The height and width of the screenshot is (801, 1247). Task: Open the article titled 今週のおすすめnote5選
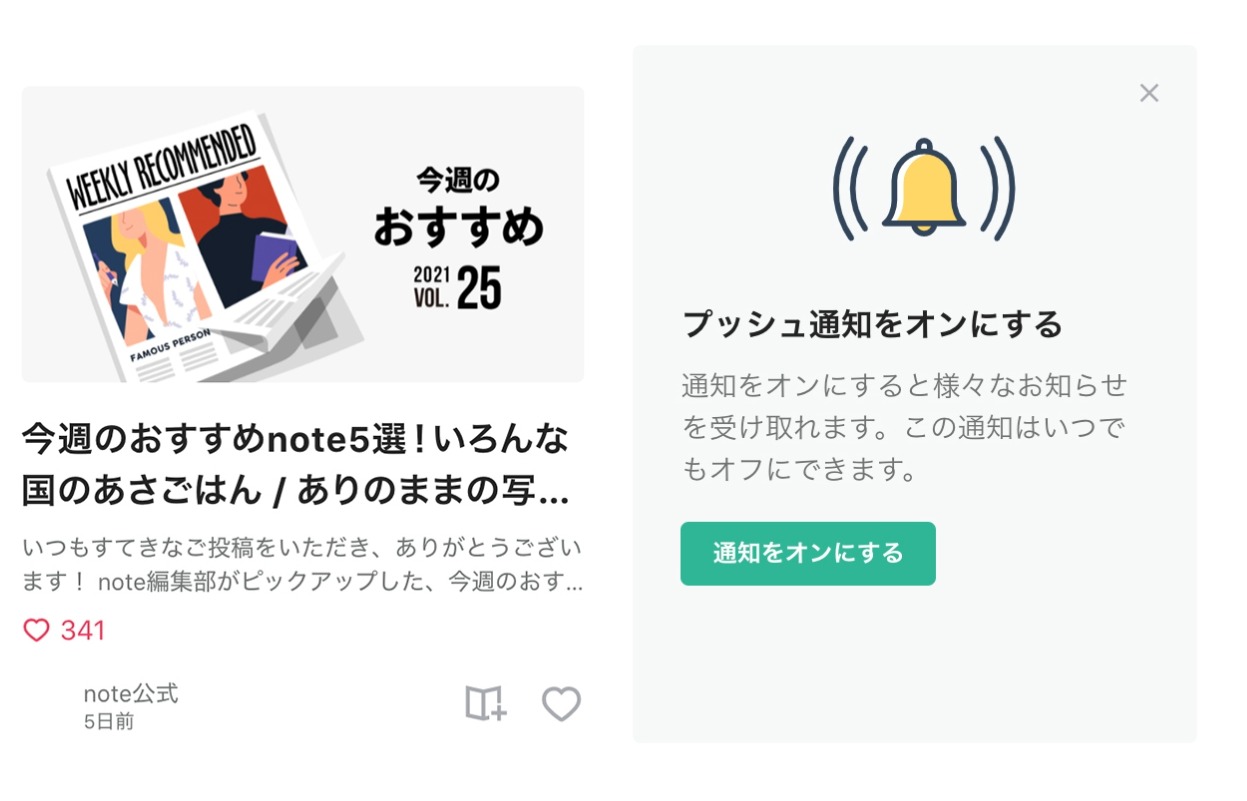point(296,464)
